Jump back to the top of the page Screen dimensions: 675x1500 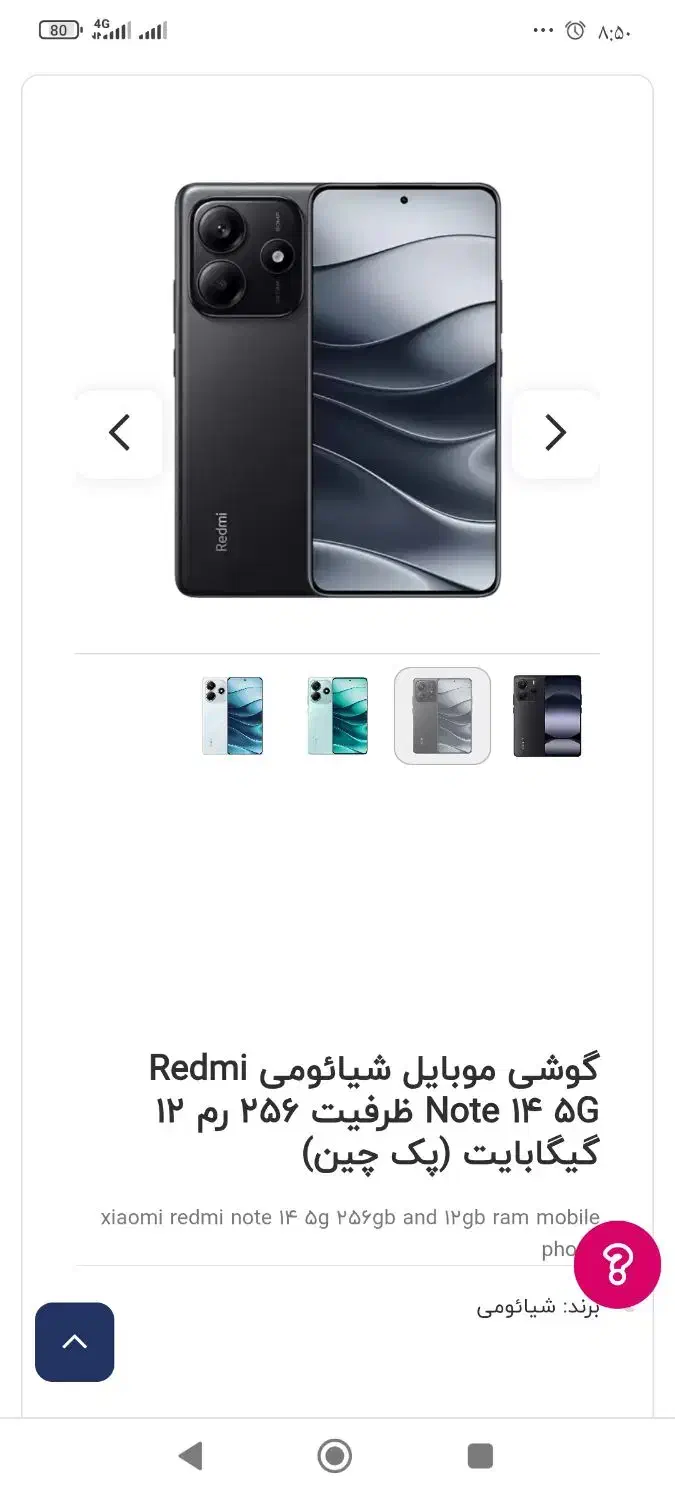[x=75, y=1342]
